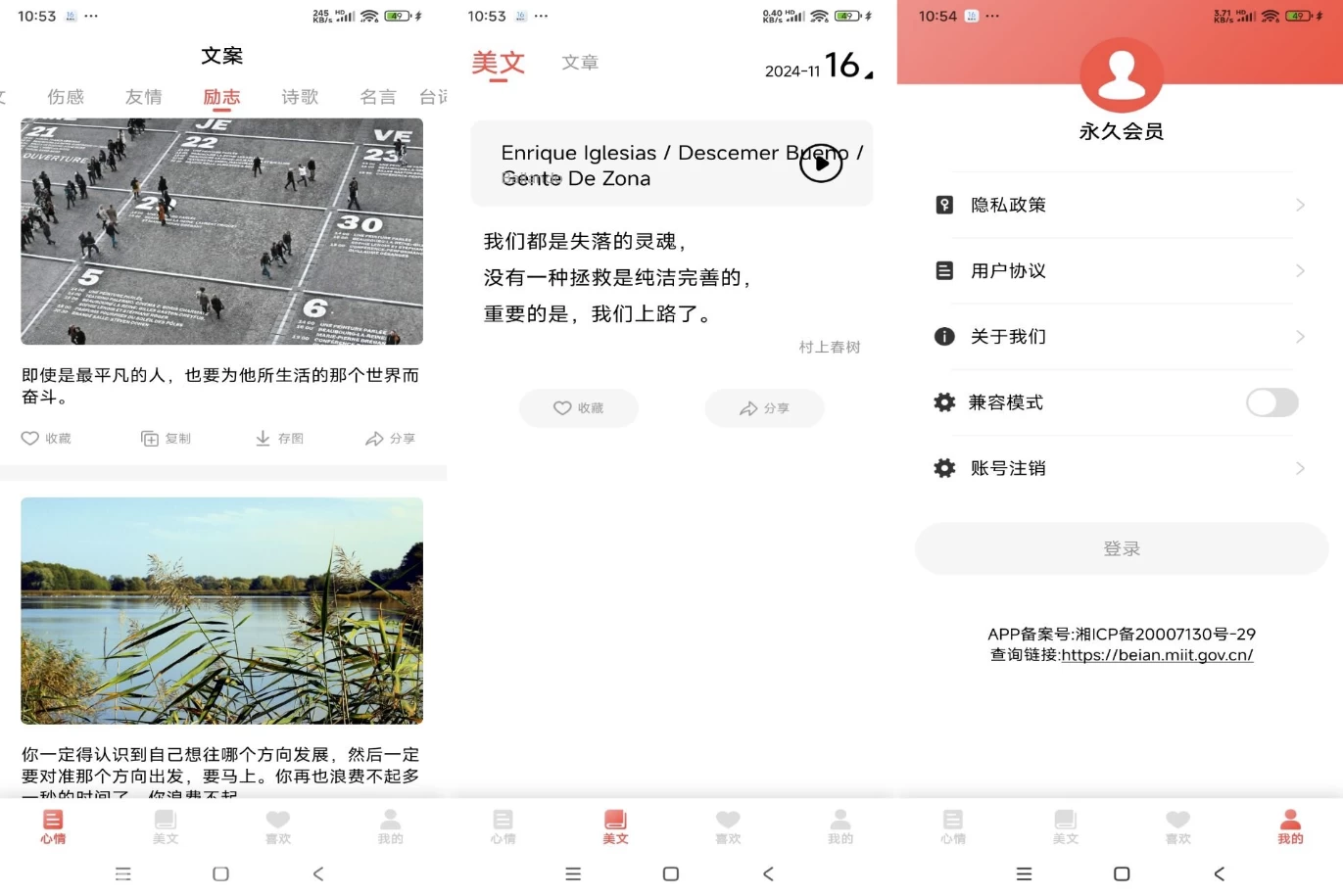Open 用户协议
Viewport: 1343px width, 896px height.
pos(1121,271)
